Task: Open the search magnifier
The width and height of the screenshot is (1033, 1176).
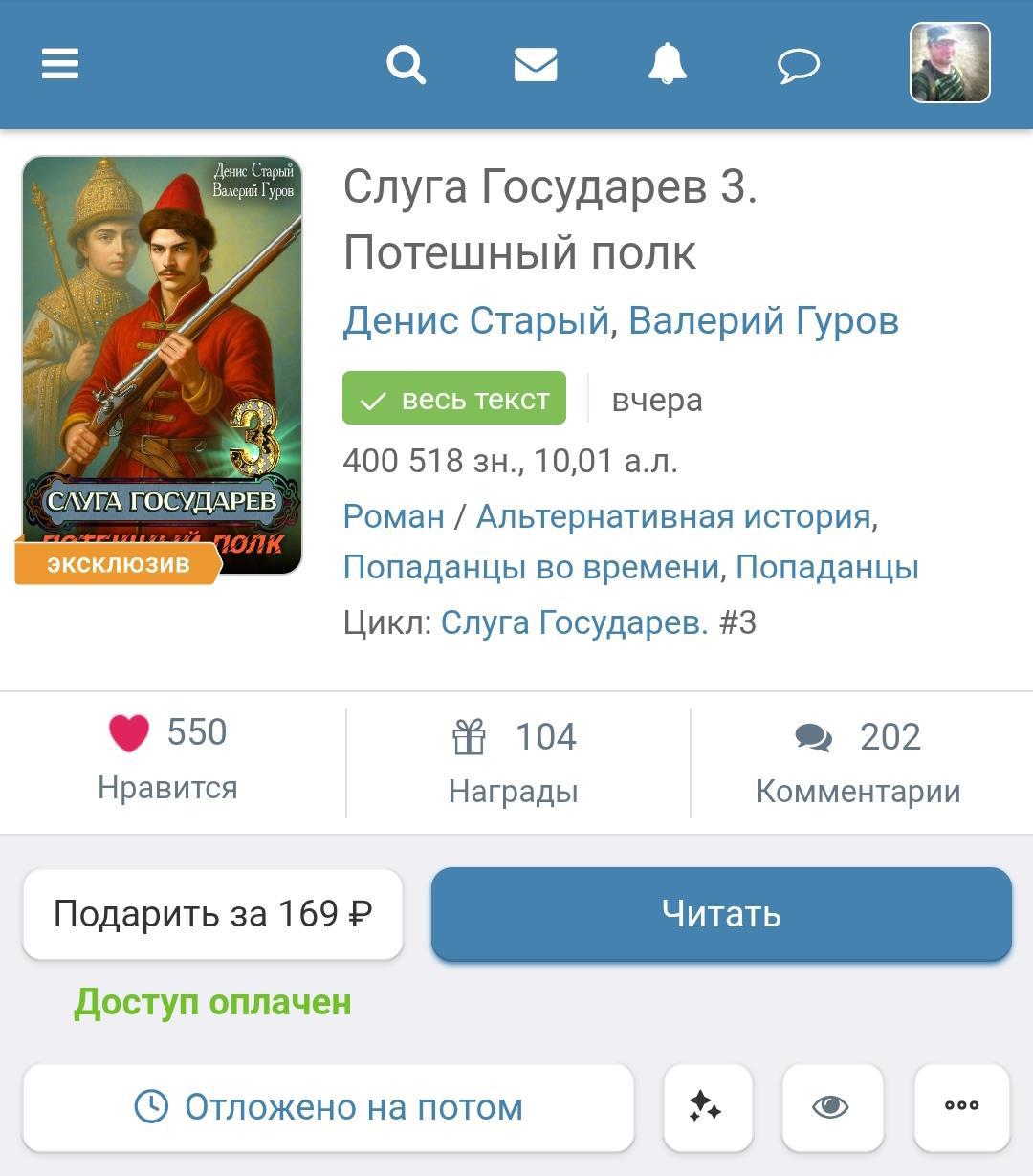Action: tap(406, 65)
